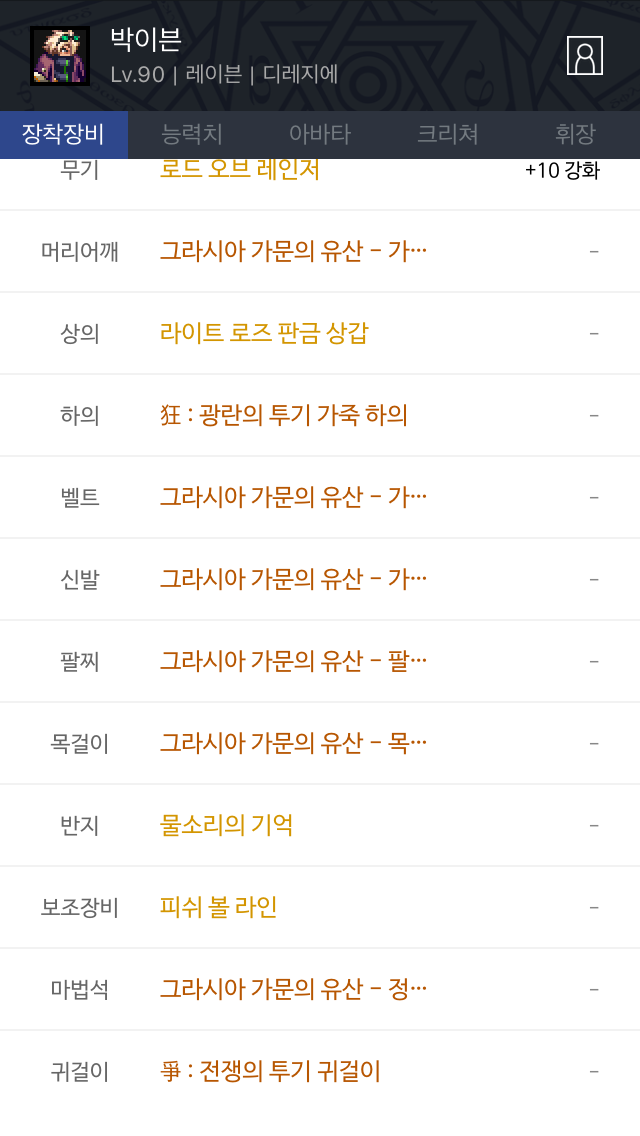Open the 라이트 로즈 판금 상갑 item
Image resolution: width=640 pixels, height=1136 pixels.
pyautogui.click(x=264, y=333)
